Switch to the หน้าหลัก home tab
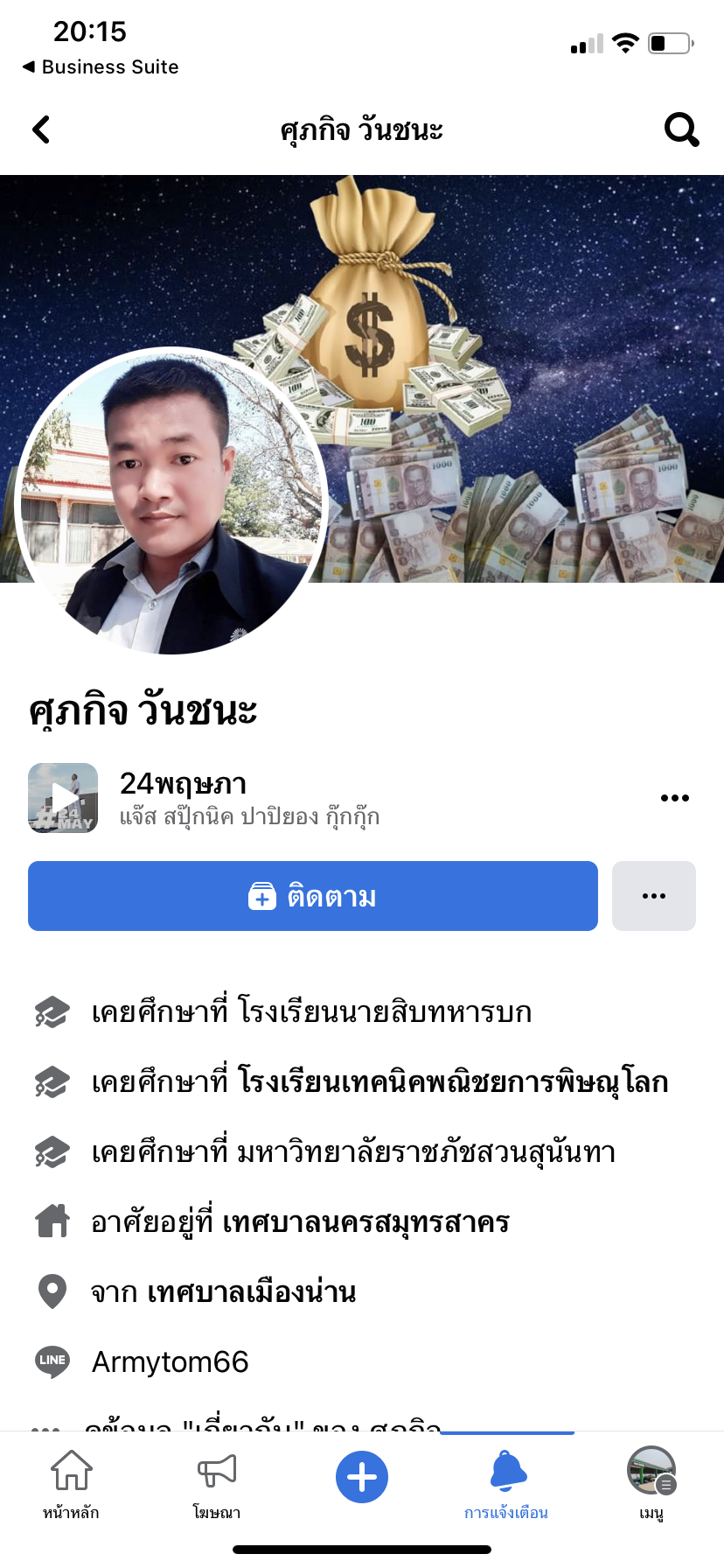The height and width of the screenshot is (1568, 724). 71,1485
